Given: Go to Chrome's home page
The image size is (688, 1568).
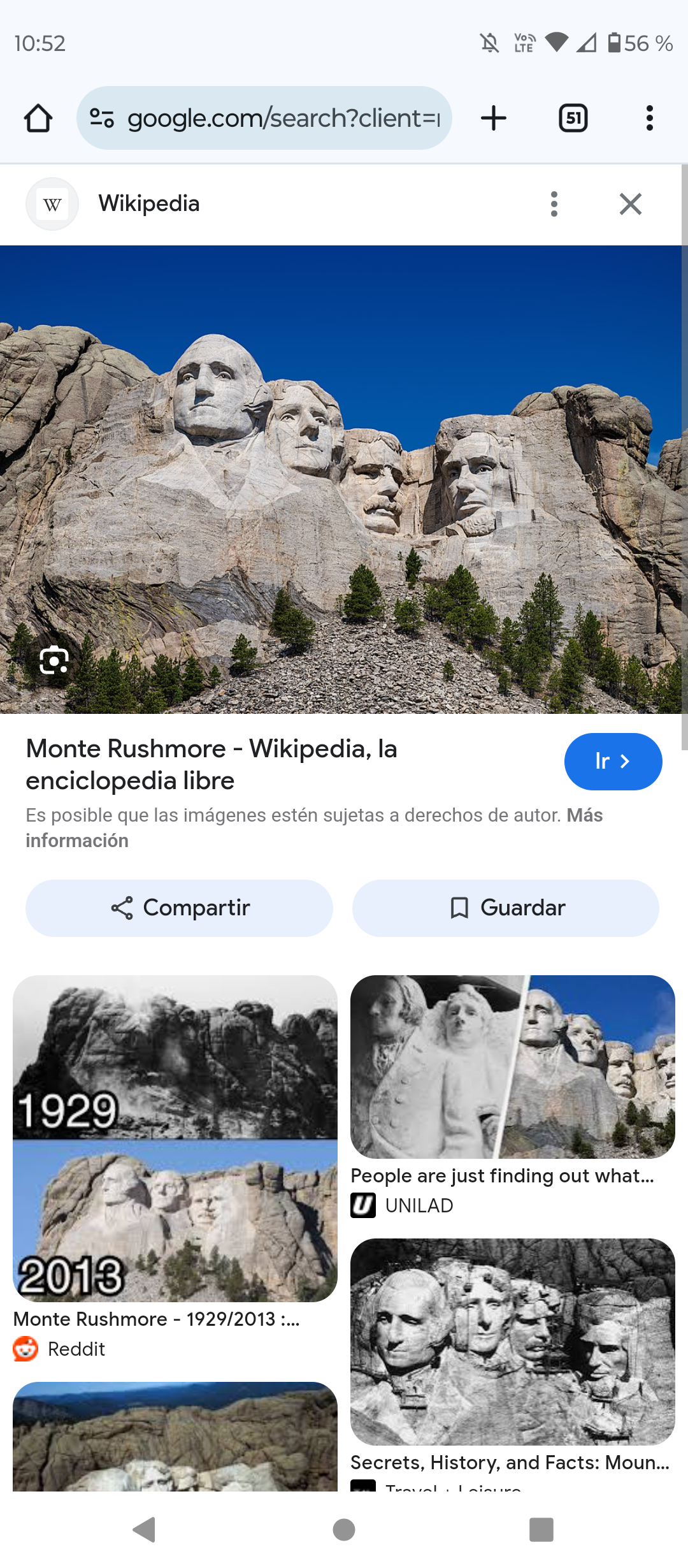Looking at the screenshot, I should click(x=38, y=118).
